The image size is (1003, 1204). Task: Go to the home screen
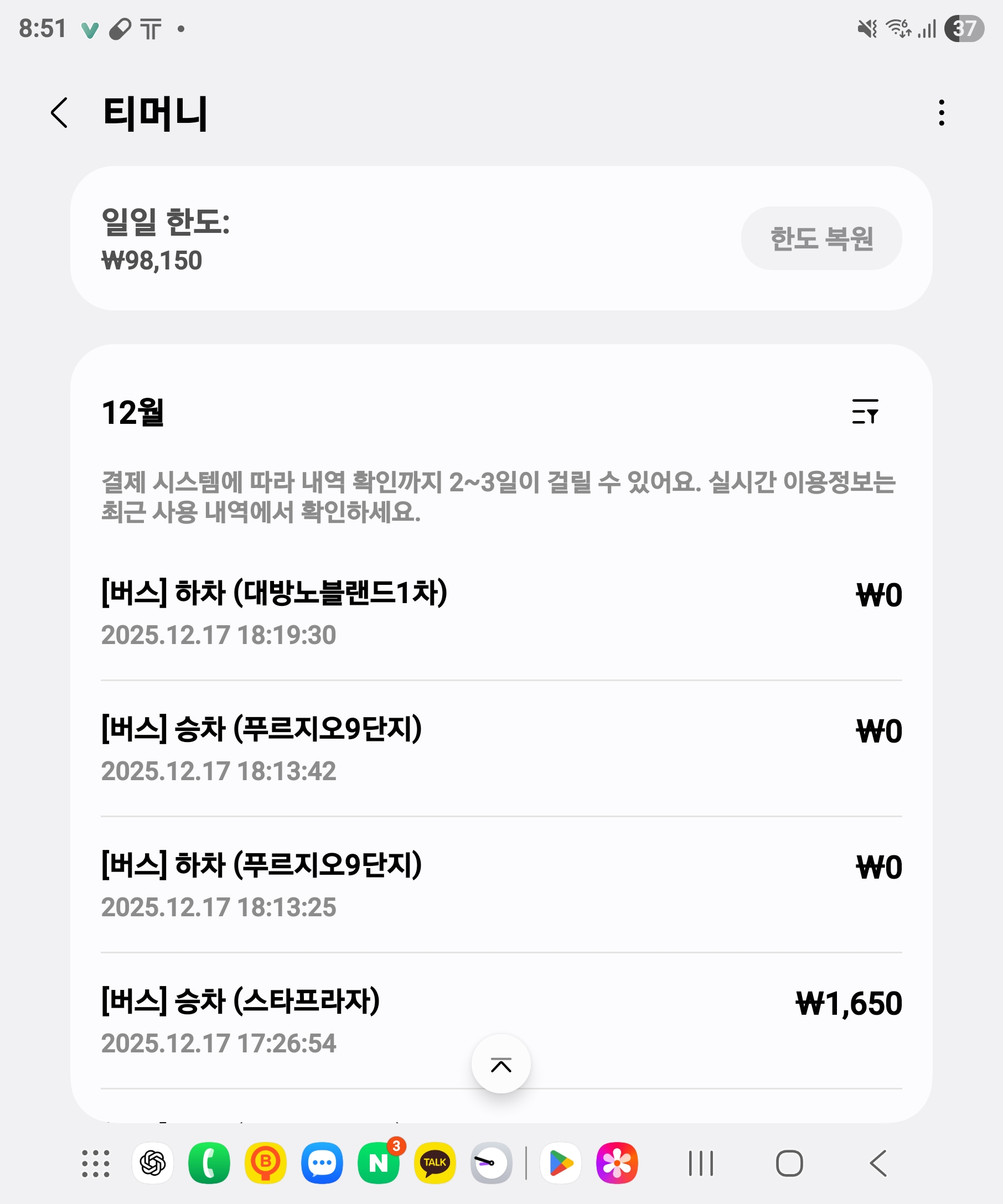coord(789,1163)
